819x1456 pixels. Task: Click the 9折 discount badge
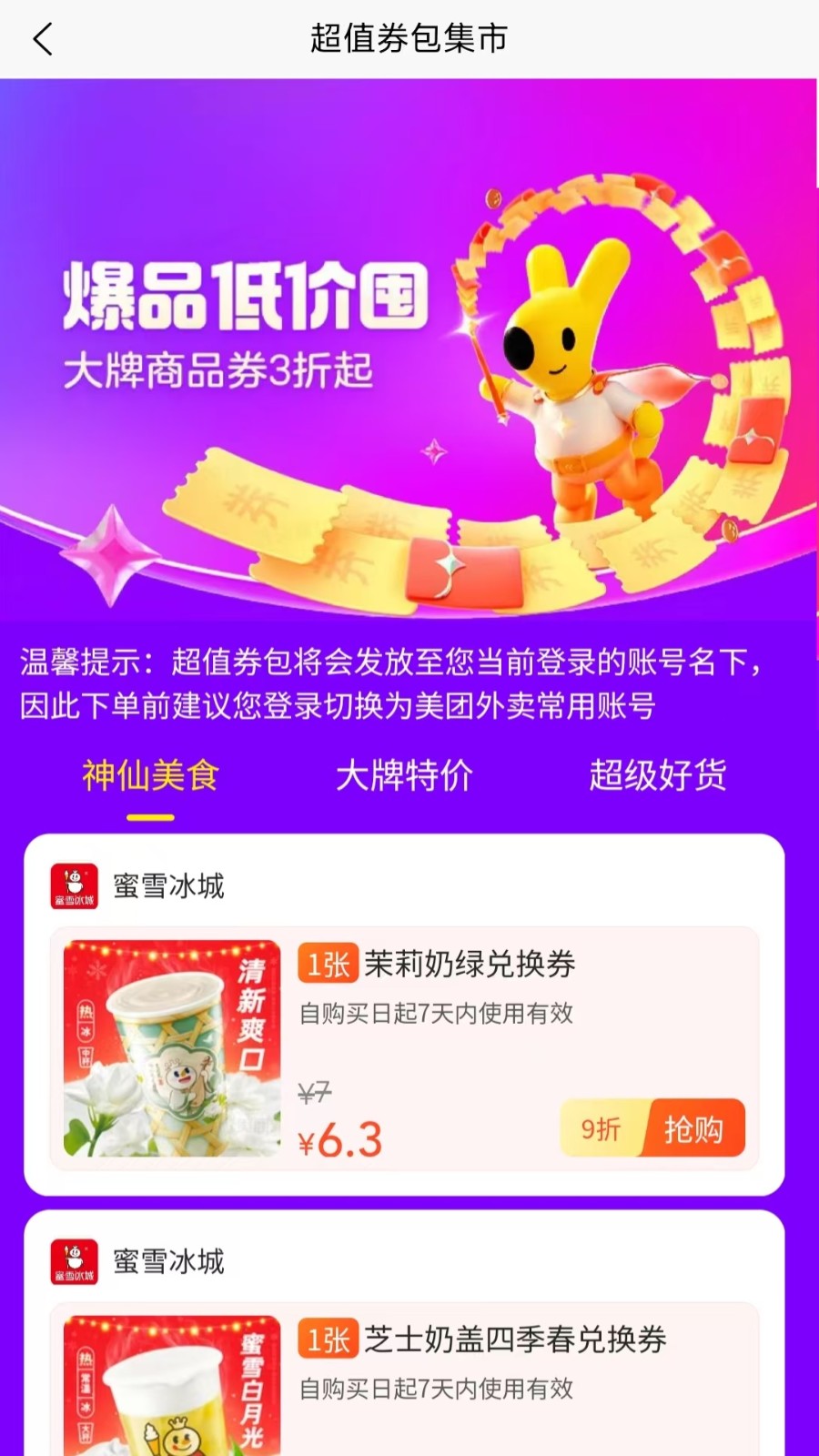tap(602, 1128)
